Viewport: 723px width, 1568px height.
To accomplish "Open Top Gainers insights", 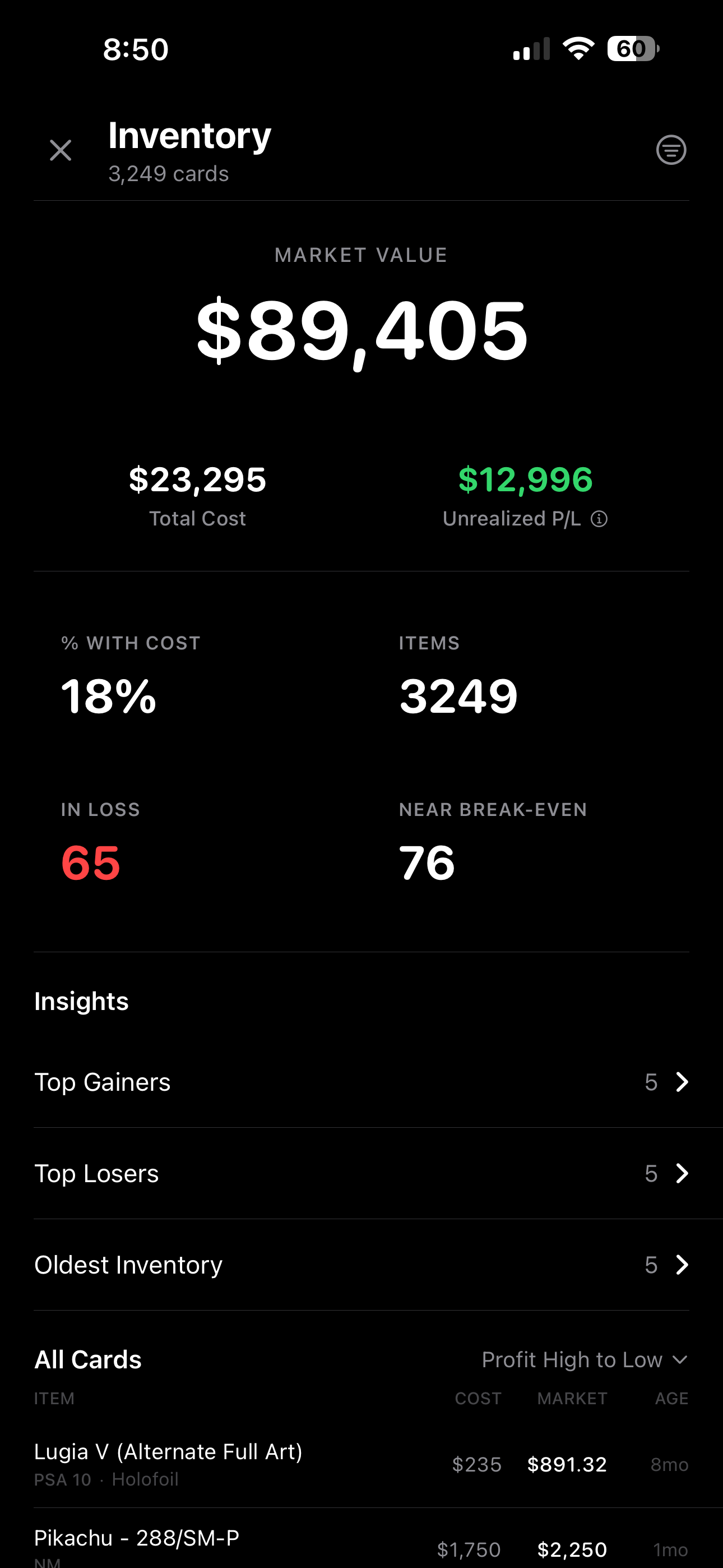I will [x=361, y=1082].
